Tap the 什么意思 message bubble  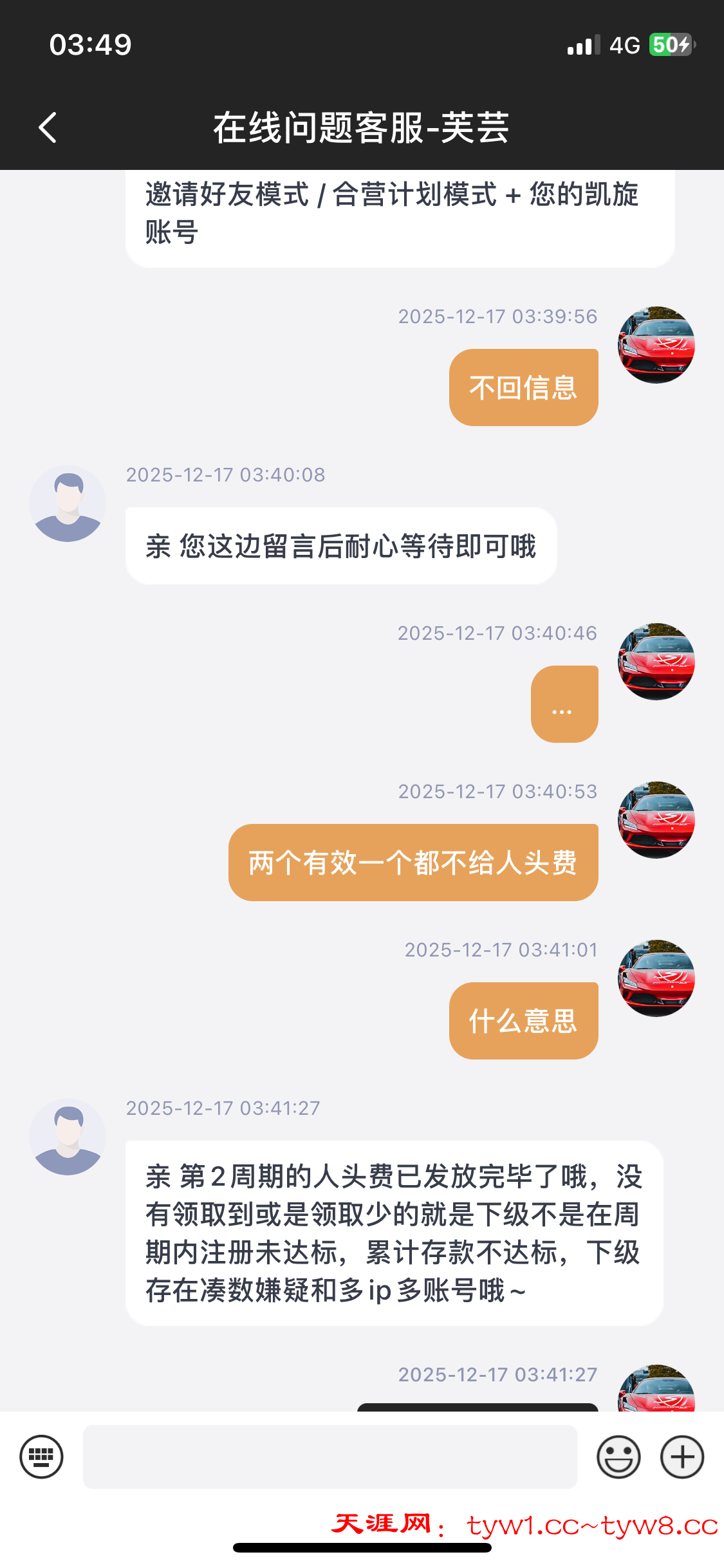(x=522, y=1020)
